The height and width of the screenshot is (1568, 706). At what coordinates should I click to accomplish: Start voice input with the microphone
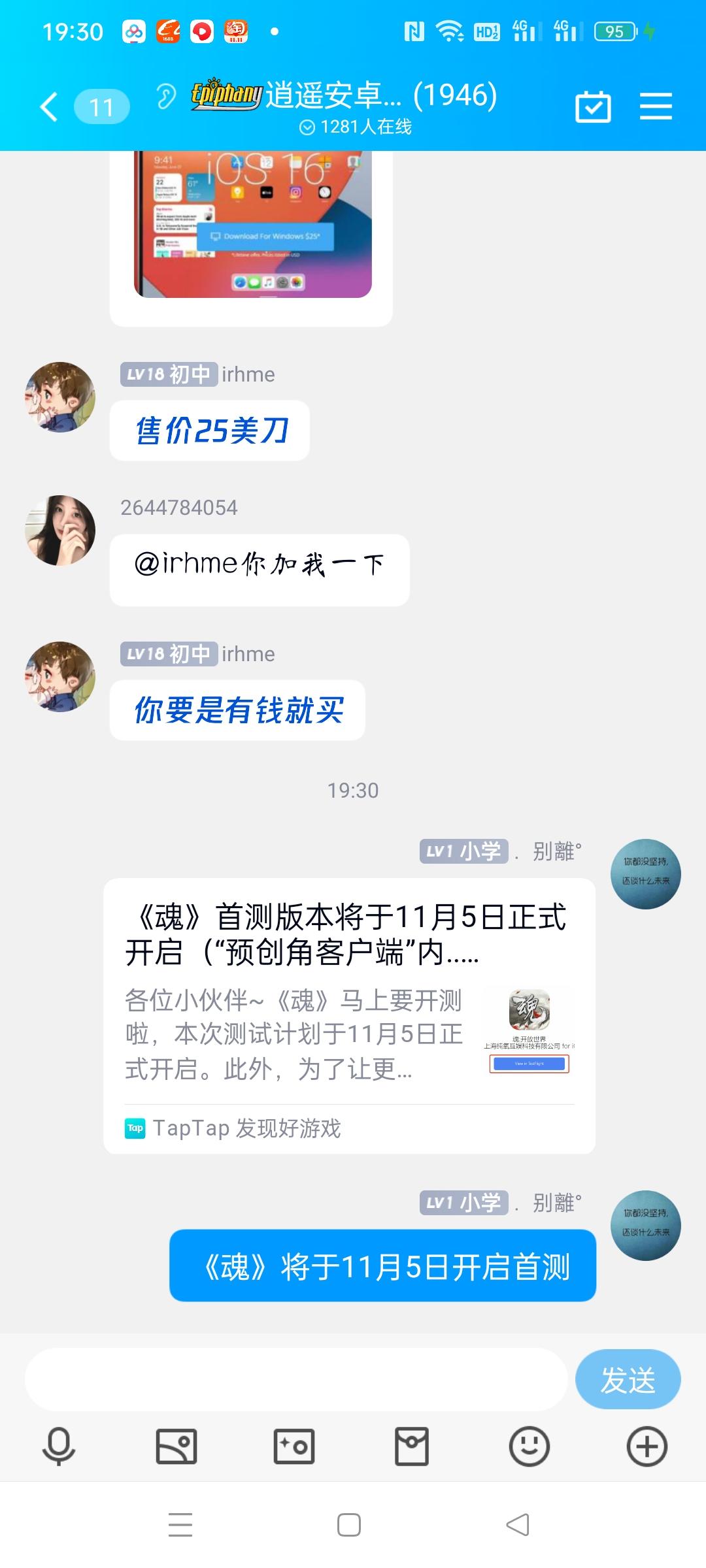tap(59, 1446)
